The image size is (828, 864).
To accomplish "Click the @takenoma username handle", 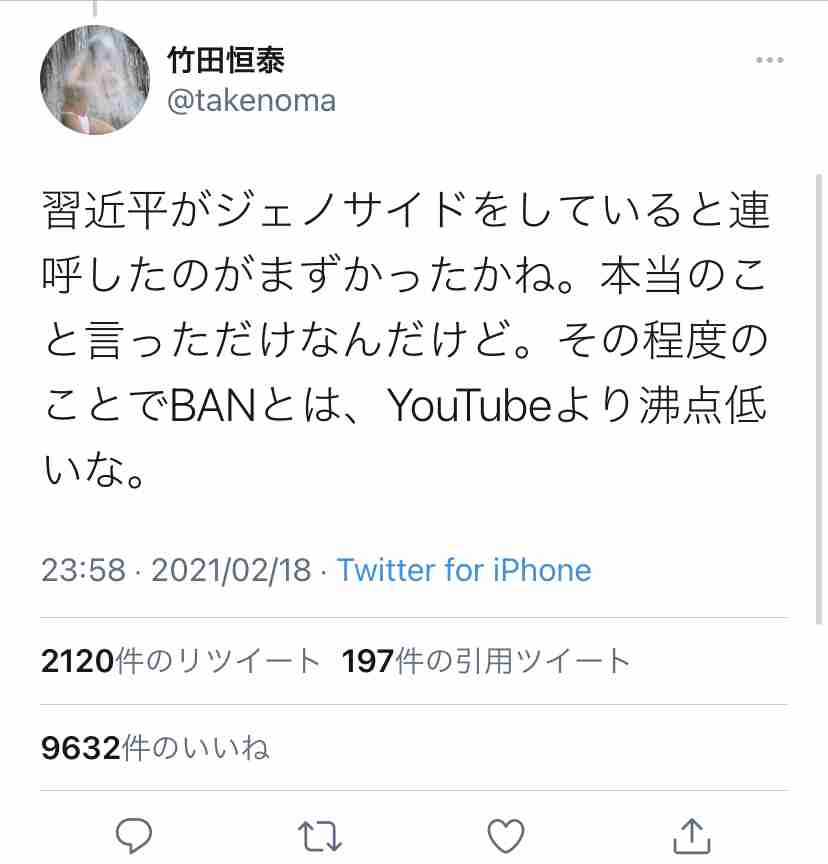I will (252, 100).
